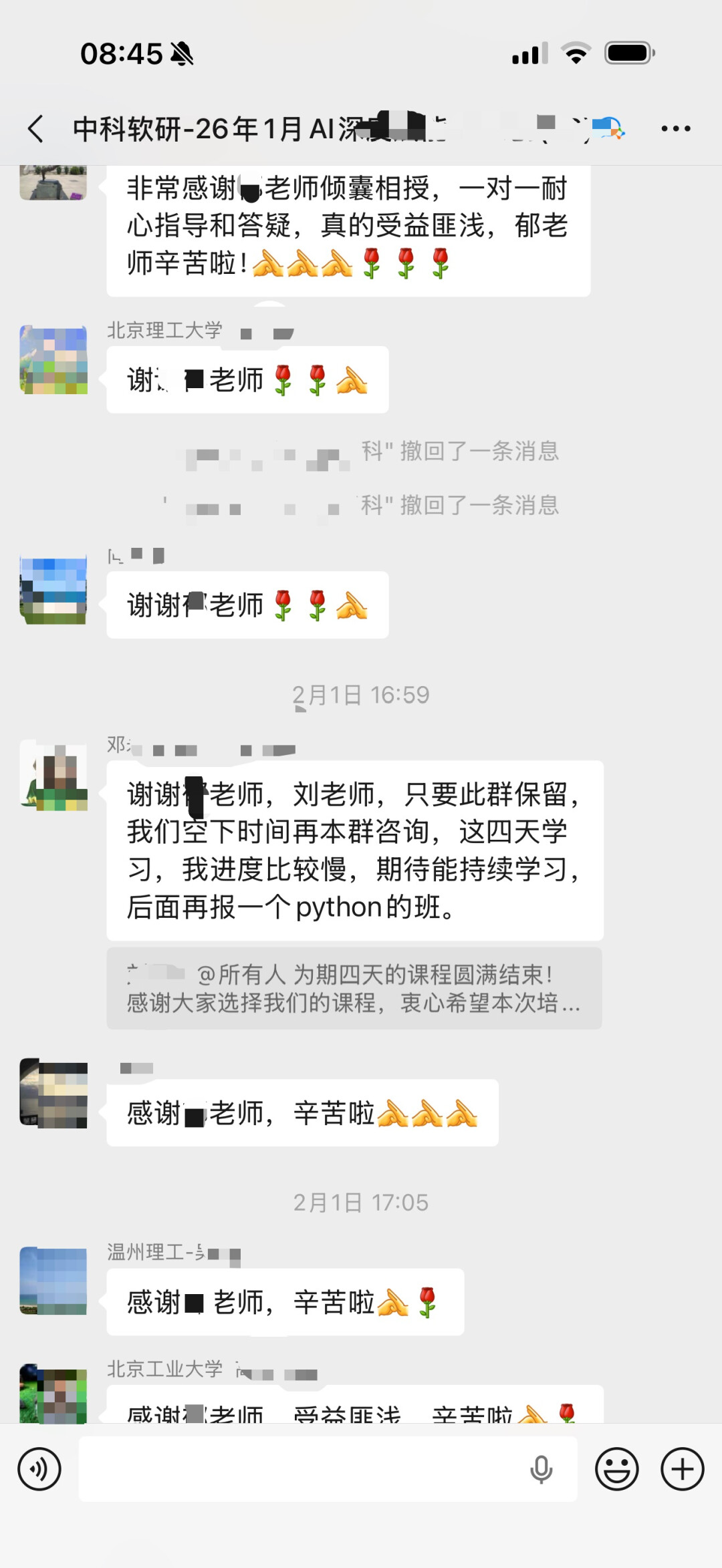The height and width of the screenshot is (1568, 722).
Task: Open the plus attachments menu
Action: (682, 1469)
